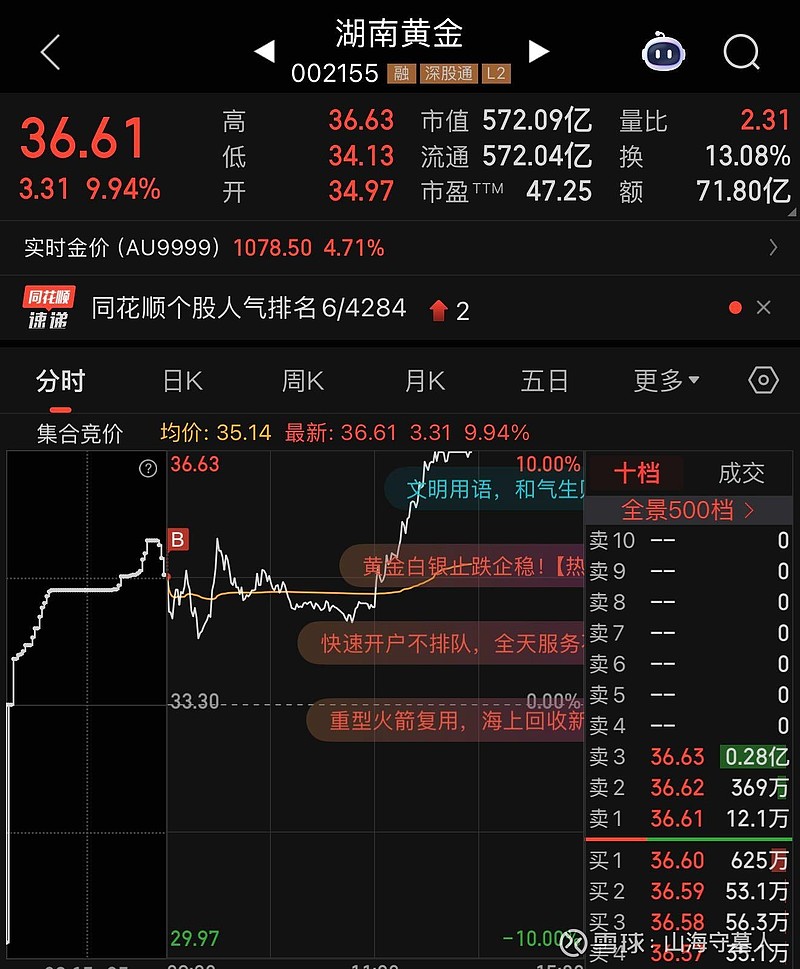Open the chart settings diamond icon
This screenshot has height=969, width=800.
click(762, 380)
